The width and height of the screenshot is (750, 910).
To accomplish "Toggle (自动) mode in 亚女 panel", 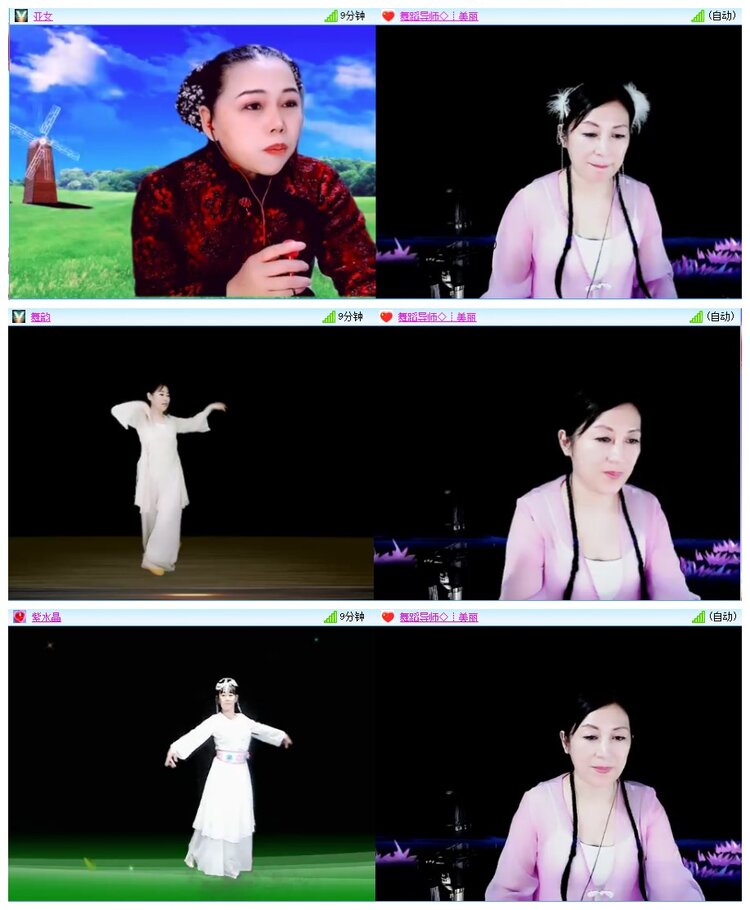I will [722, 13].
